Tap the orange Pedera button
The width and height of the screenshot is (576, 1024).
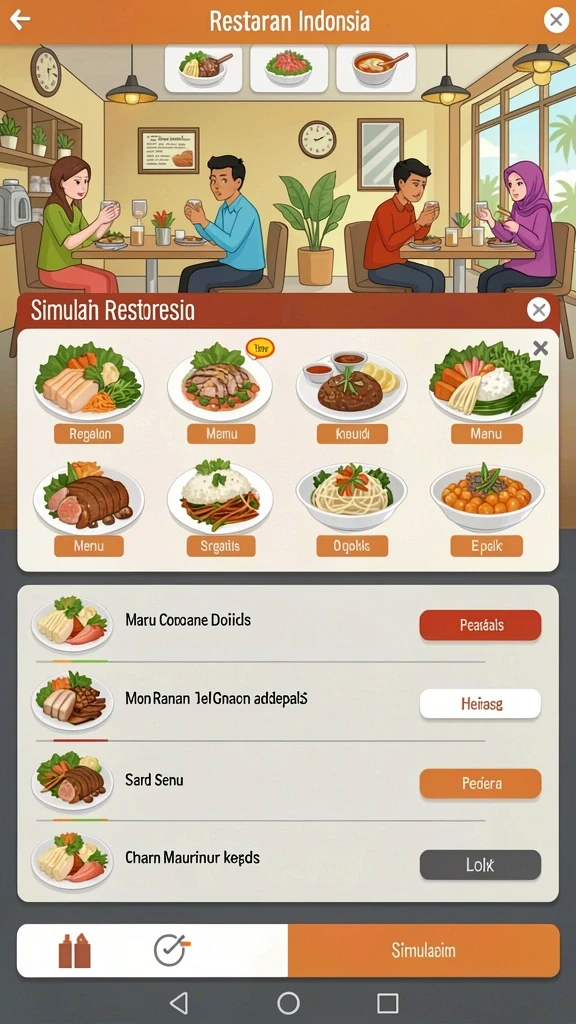(480, 784)
